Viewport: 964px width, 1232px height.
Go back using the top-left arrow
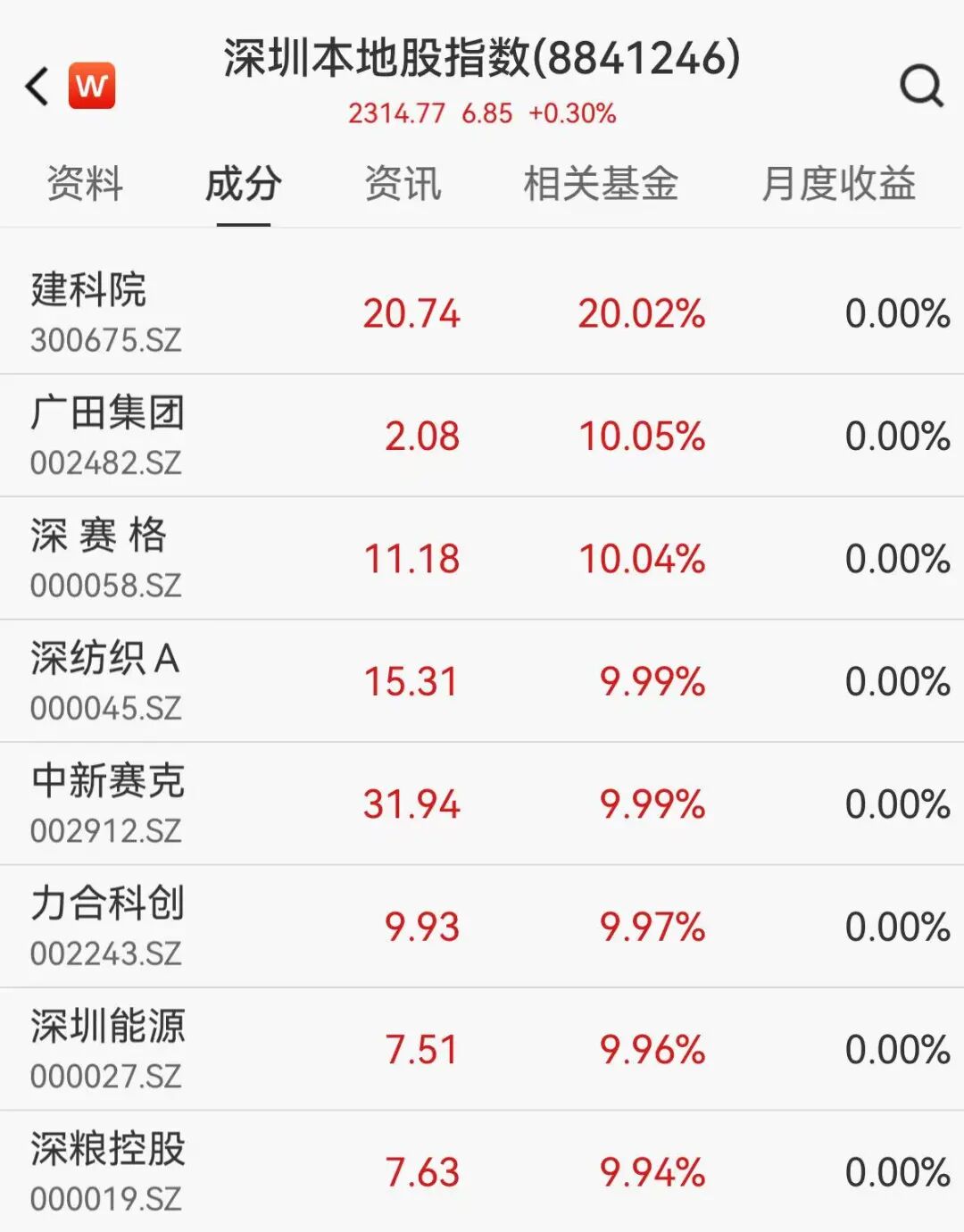point(37,87)
